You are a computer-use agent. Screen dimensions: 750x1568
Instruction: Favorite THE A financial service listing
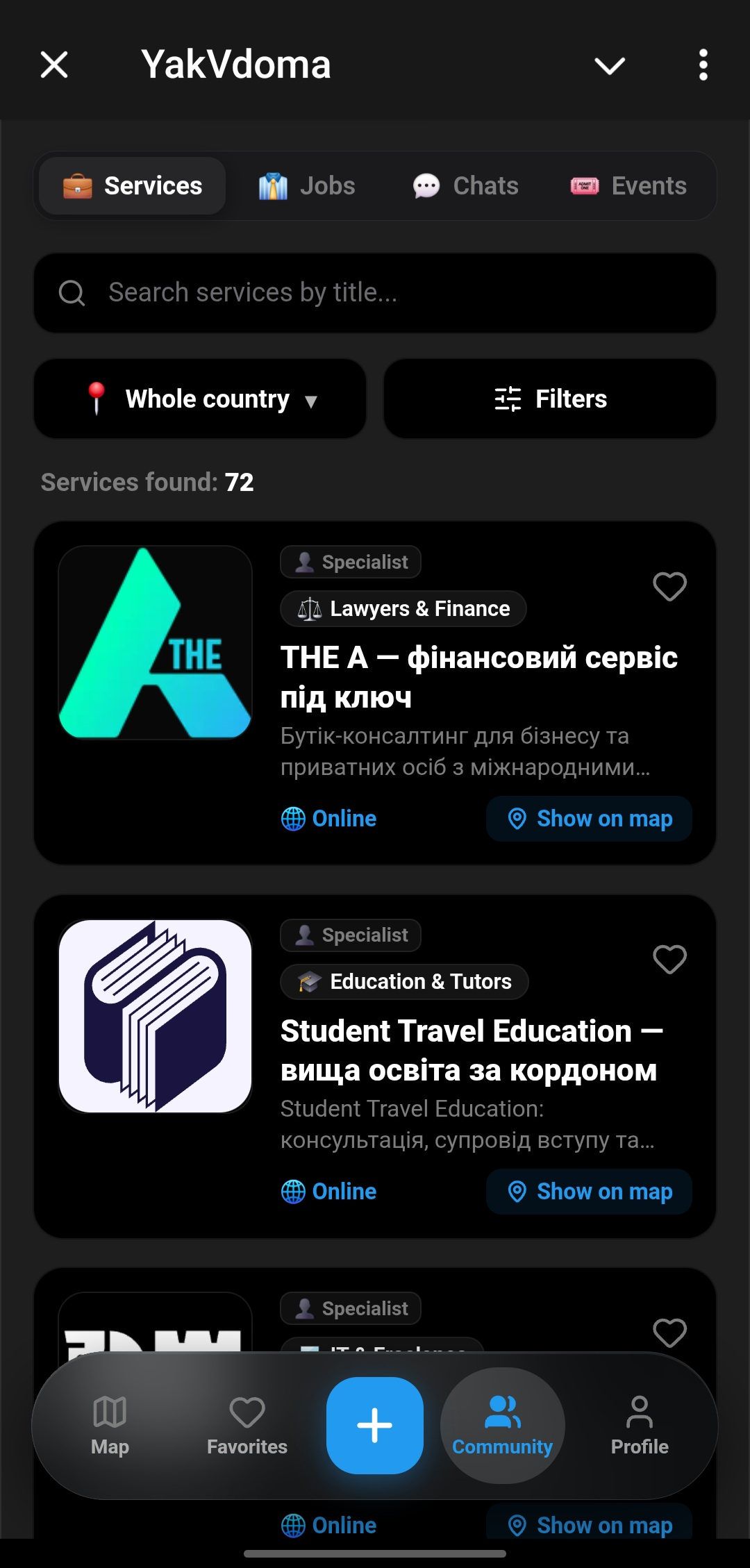pyautogui.click(x=669, y=587)
